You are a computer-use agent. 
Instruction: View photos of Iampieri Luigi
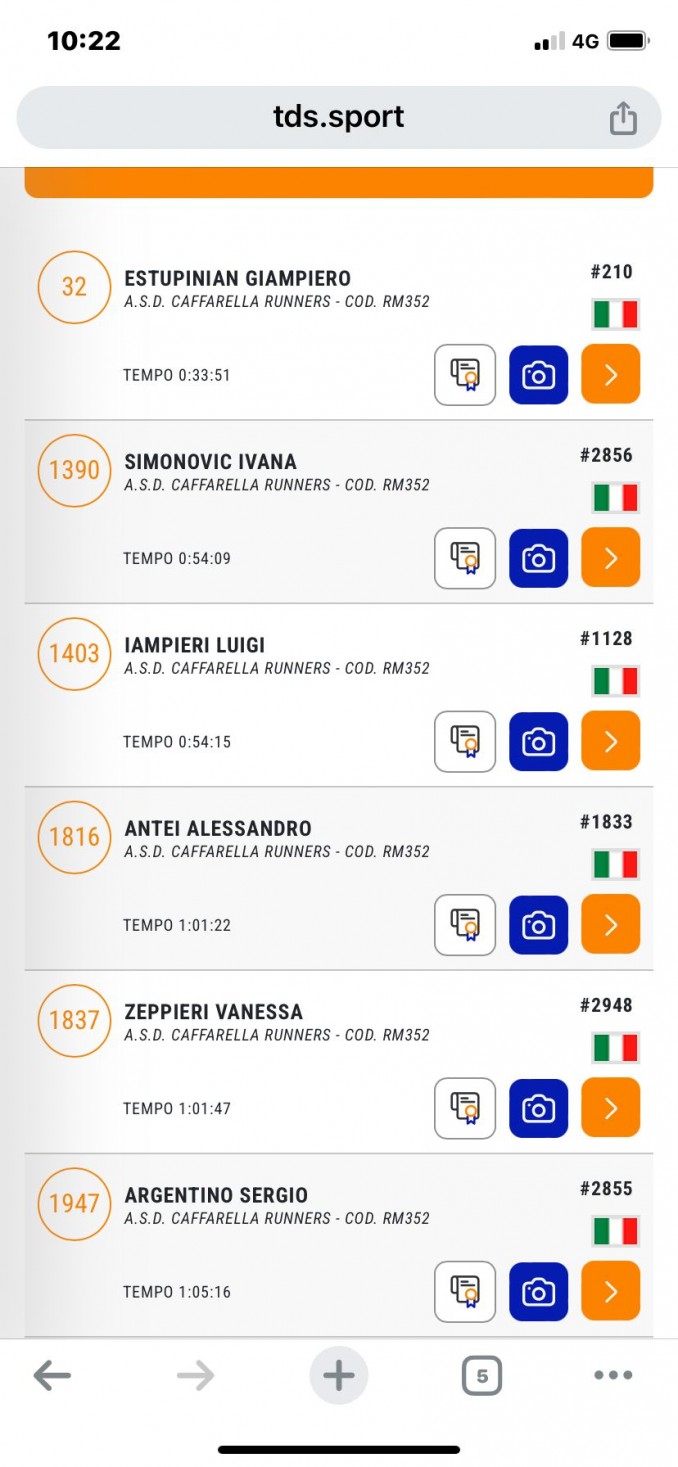click(539, 741)
